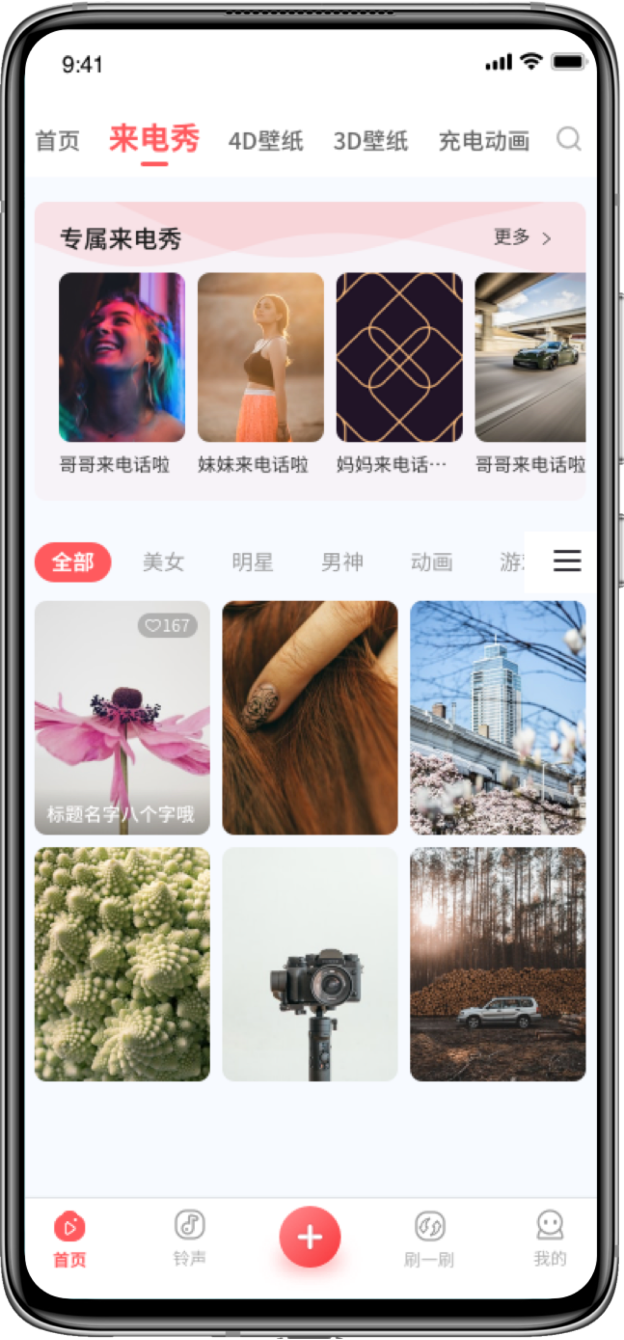Switch to the 我的 profile tab
This screenshot has height=1340, width=624.
[x=549, y=1236]
